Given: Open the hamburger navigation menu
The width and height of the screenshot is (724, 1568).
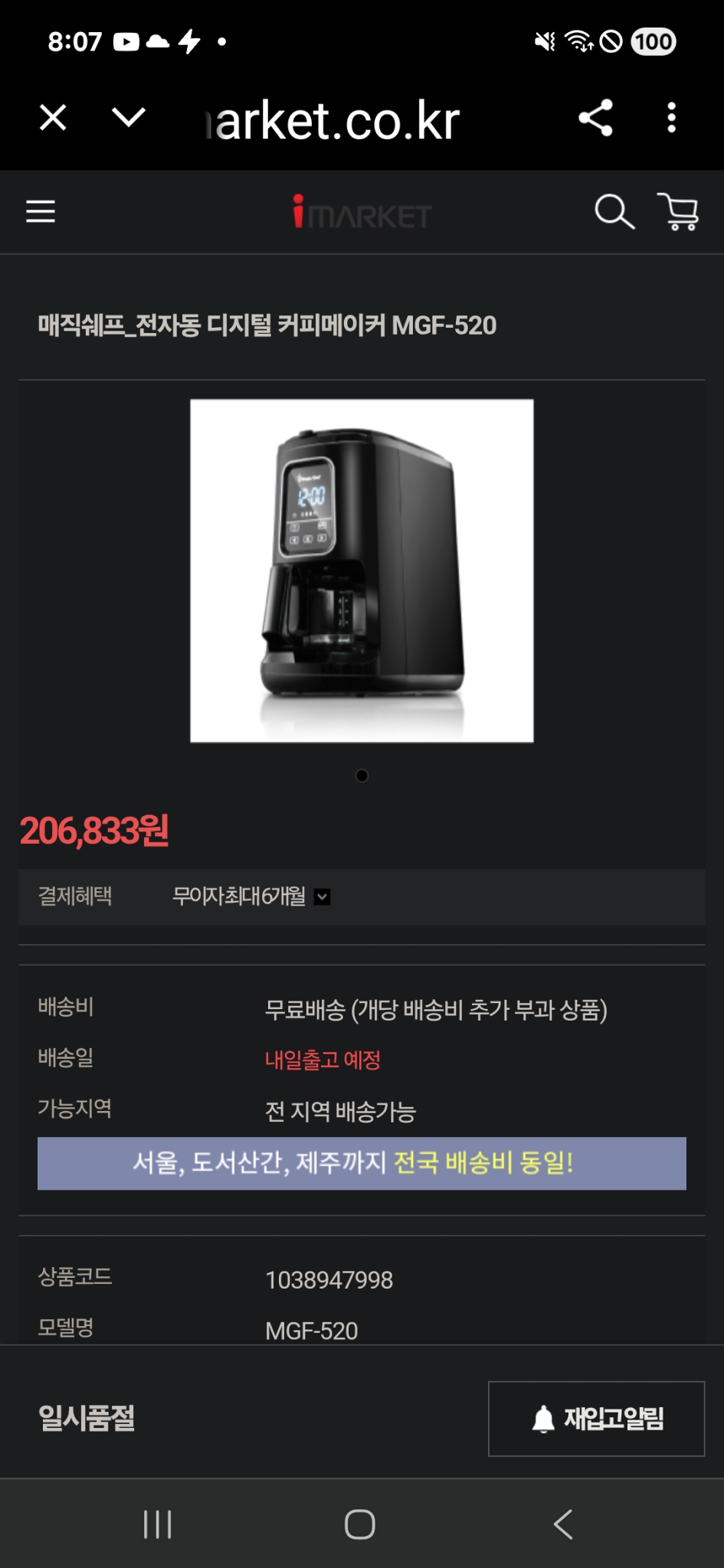Looking at the screenshot, I should click(41, 211).
